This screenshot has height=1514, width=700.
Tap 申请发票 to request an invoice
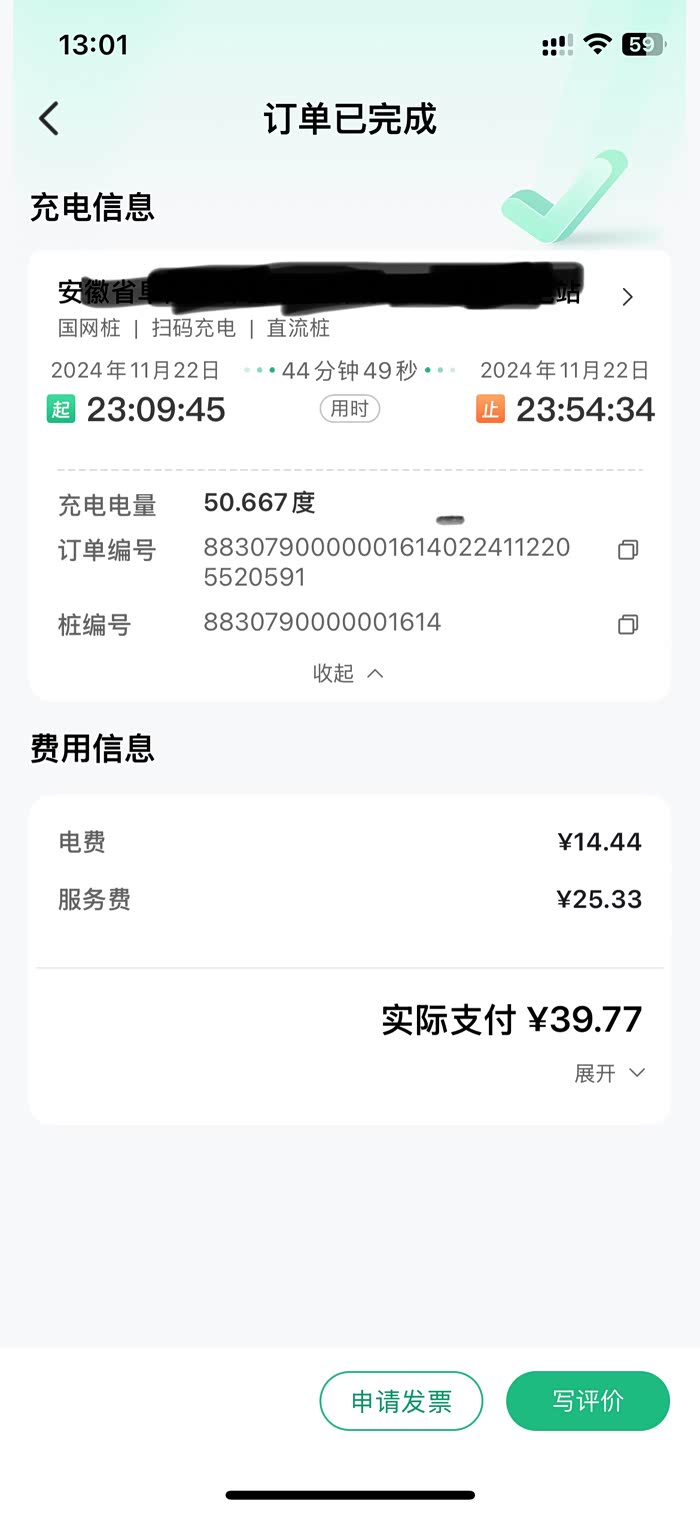pos(401,1401)
